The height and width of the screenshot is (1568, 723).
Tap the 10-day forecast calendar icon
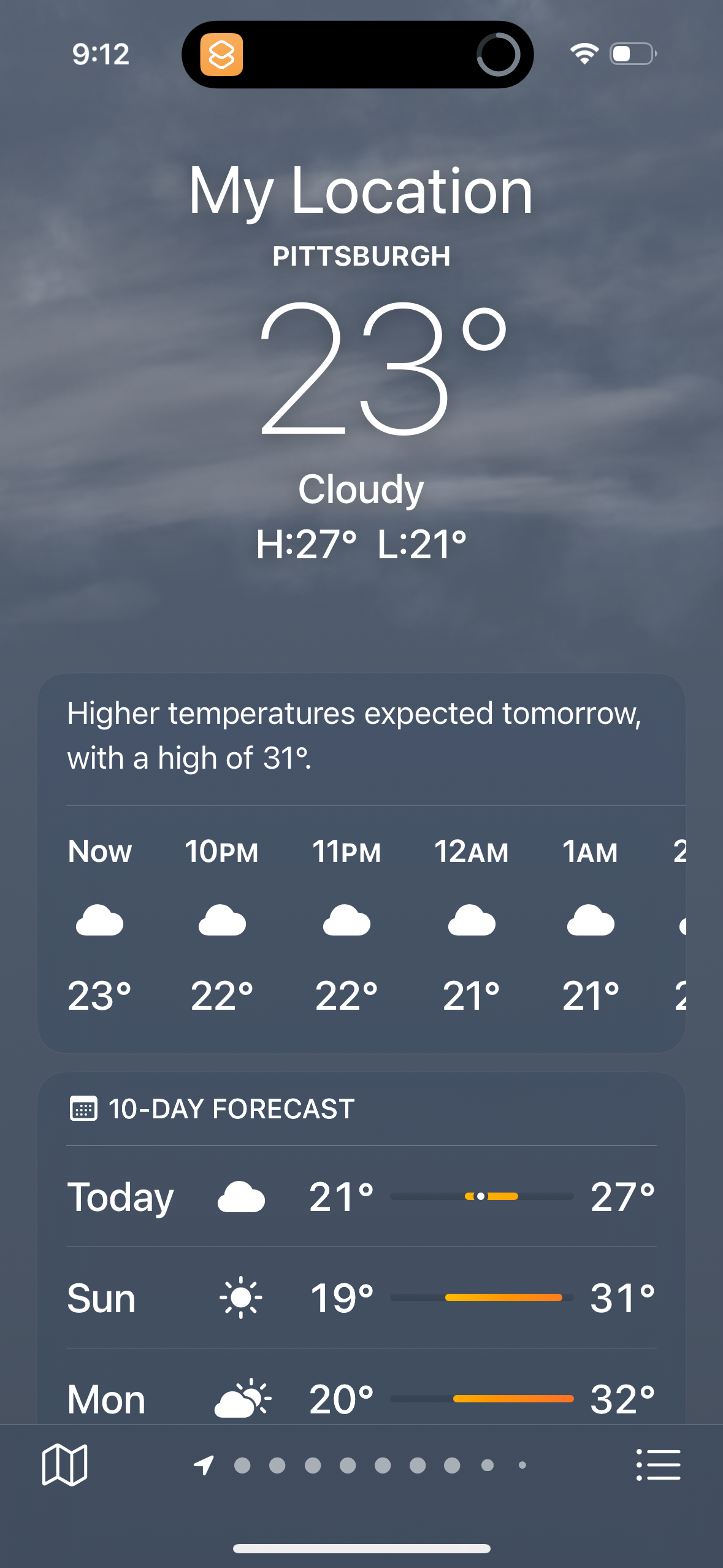[x=85, y=1108]
